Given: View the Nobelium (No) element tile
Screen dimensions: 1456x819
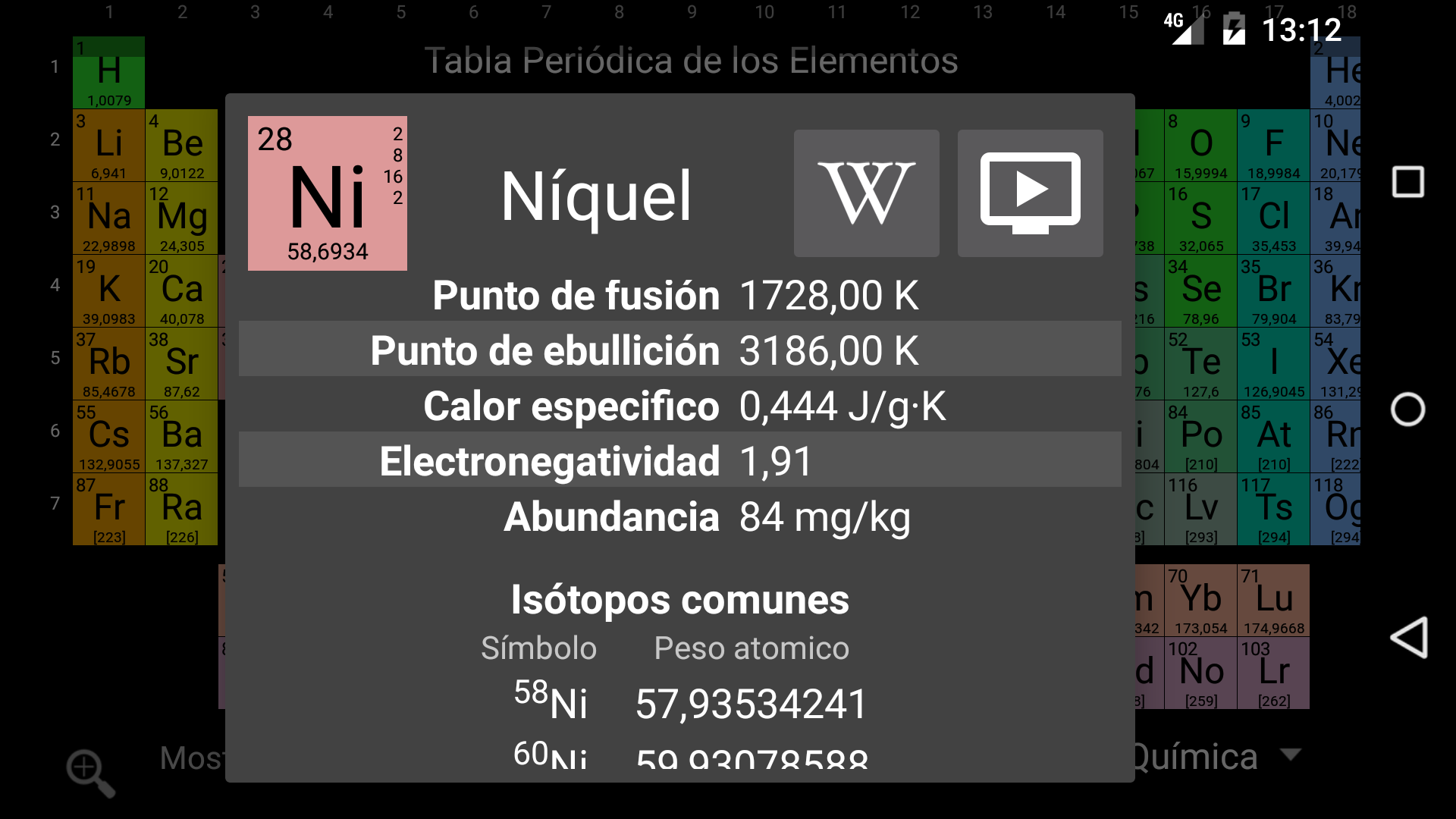Looking at the screenshot, I should pyautogui.click(x=1200, y=673).
